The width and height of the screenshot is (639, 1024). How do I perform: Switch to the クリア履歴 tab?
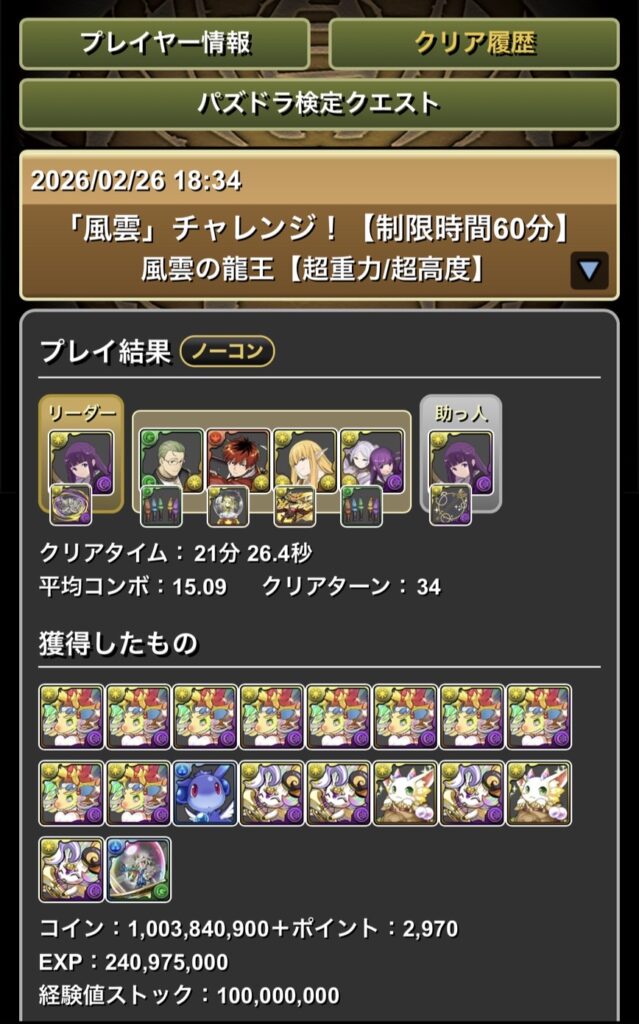474,43
